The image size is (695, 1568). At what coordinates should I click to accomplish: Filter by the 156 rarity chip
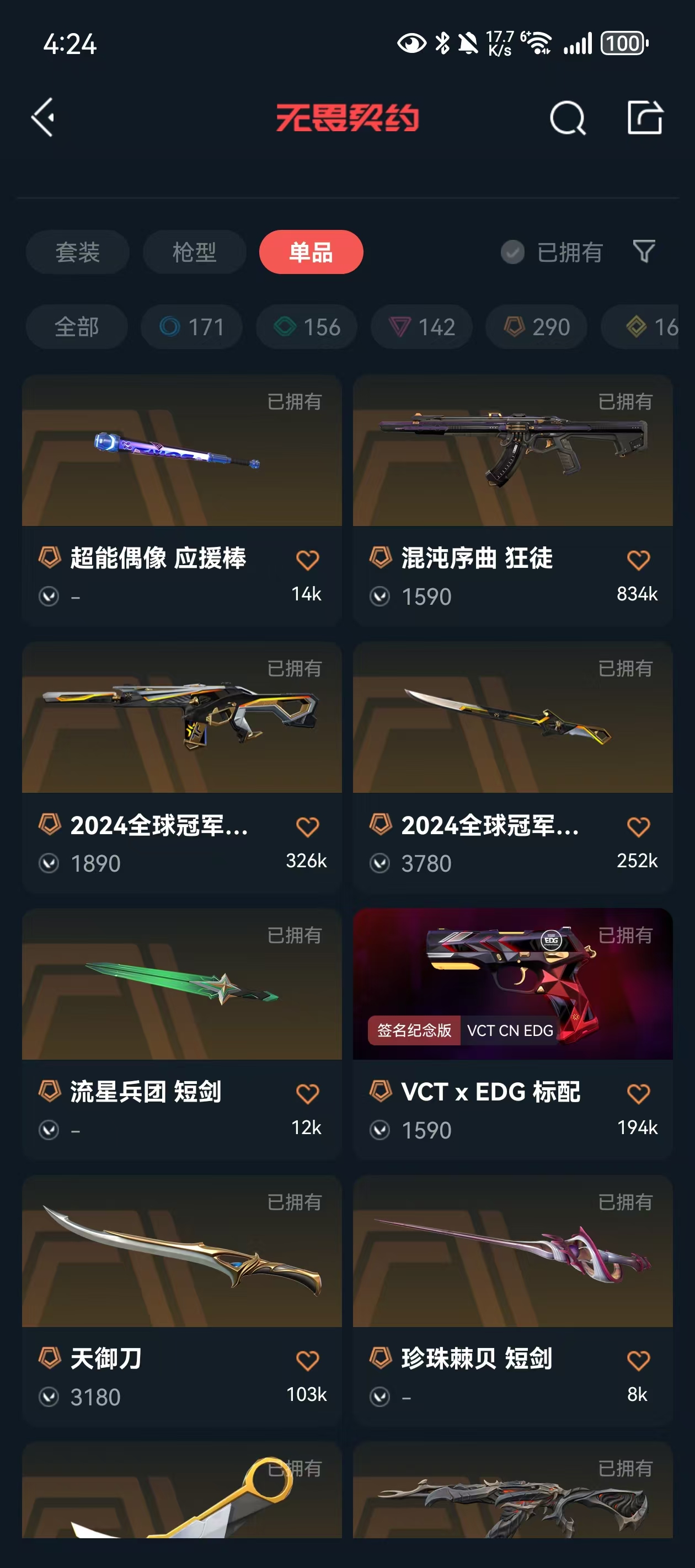click(306, 327)
